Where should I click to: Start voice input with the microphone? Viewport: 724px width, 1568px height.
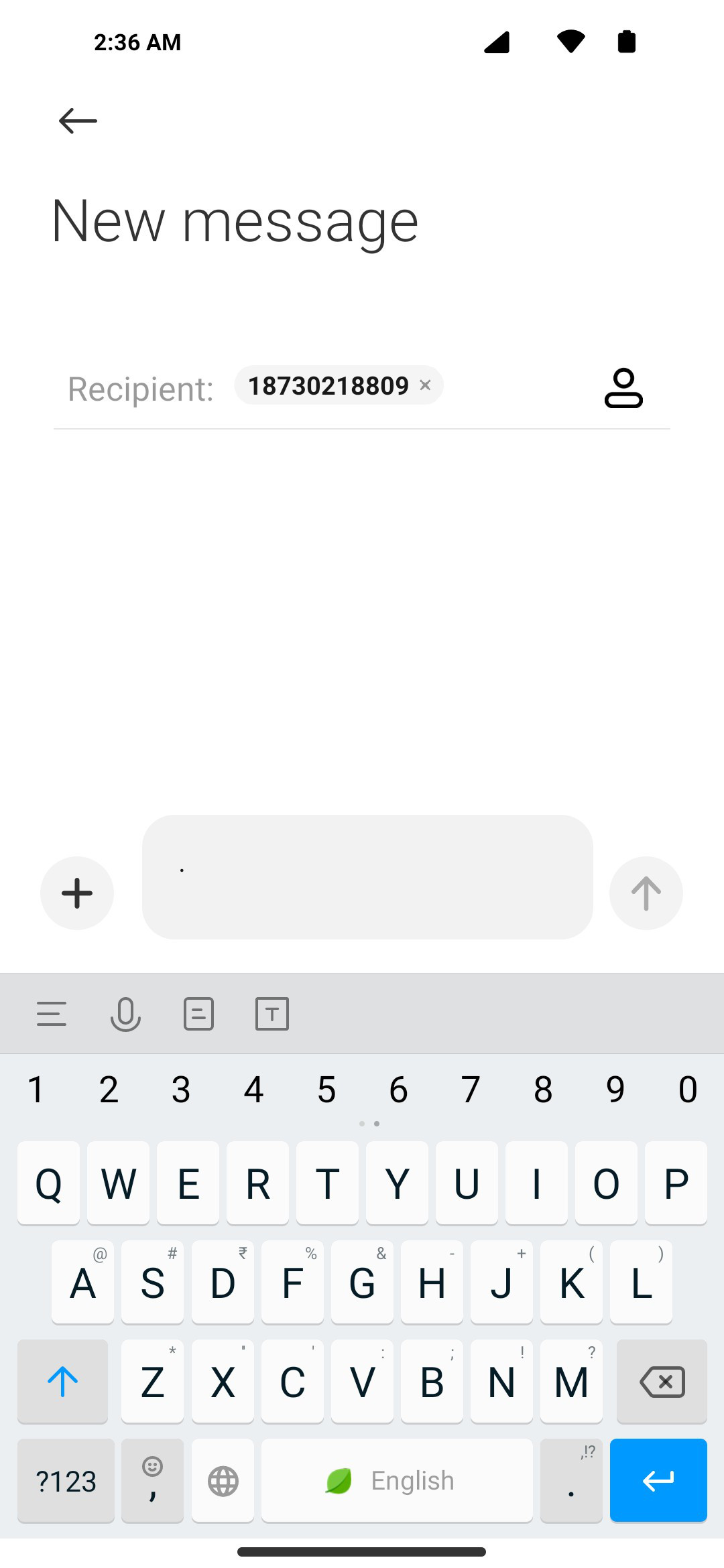[x=125, y=1014]
